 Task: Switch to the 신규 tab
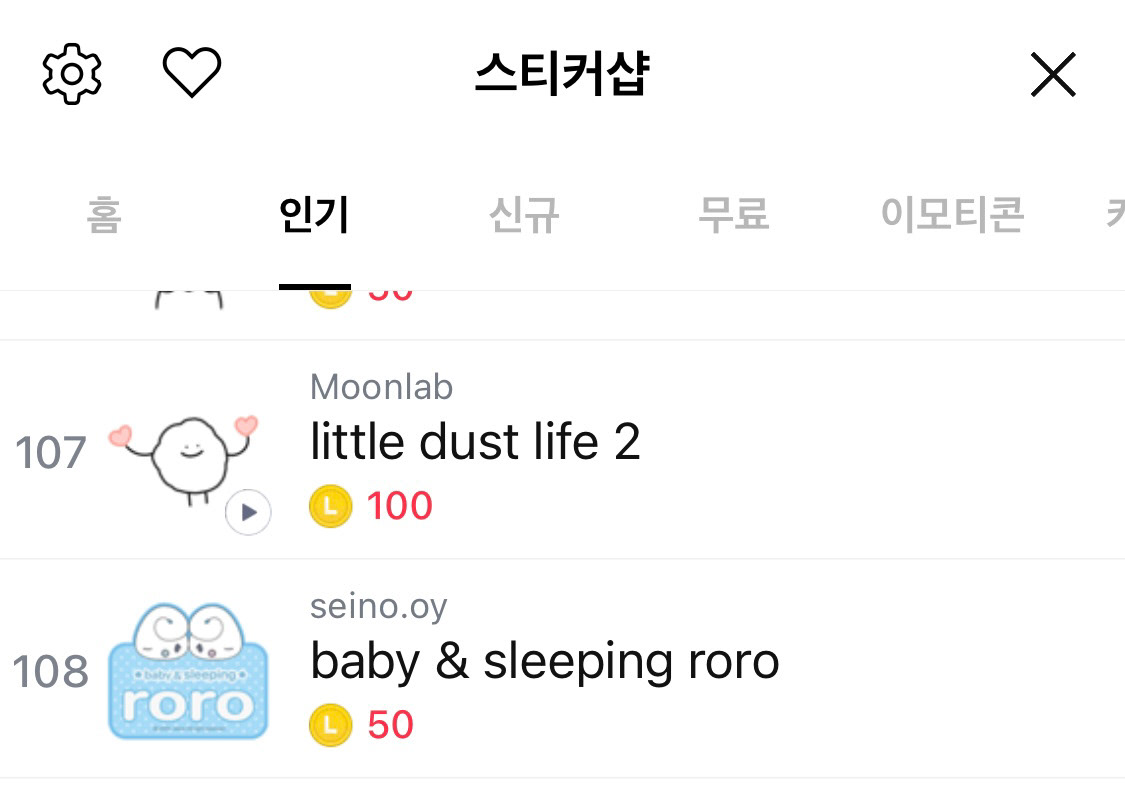524,215
